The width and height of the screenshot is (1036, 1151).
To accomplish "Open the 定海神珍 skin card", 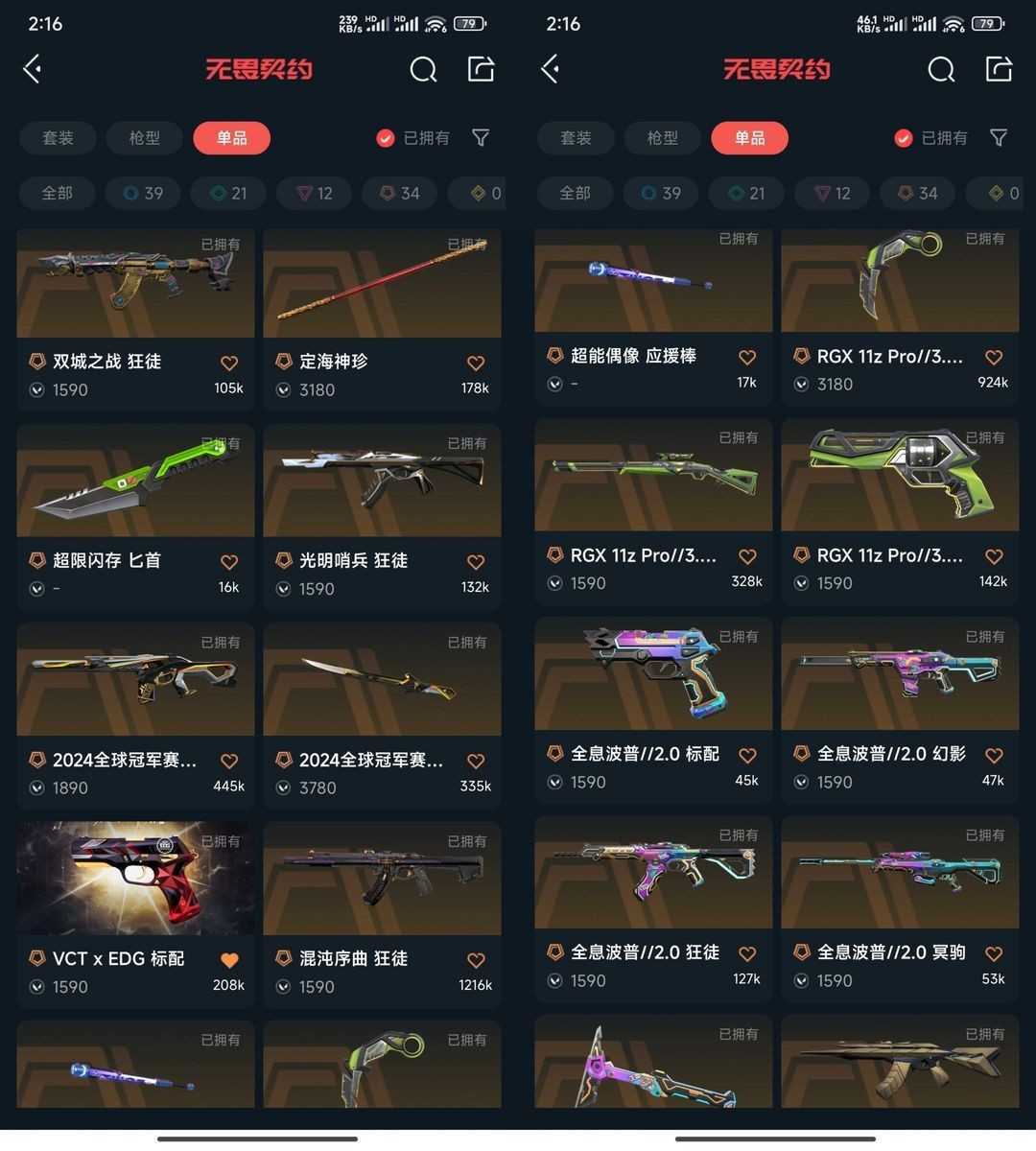I will point(382,320).
